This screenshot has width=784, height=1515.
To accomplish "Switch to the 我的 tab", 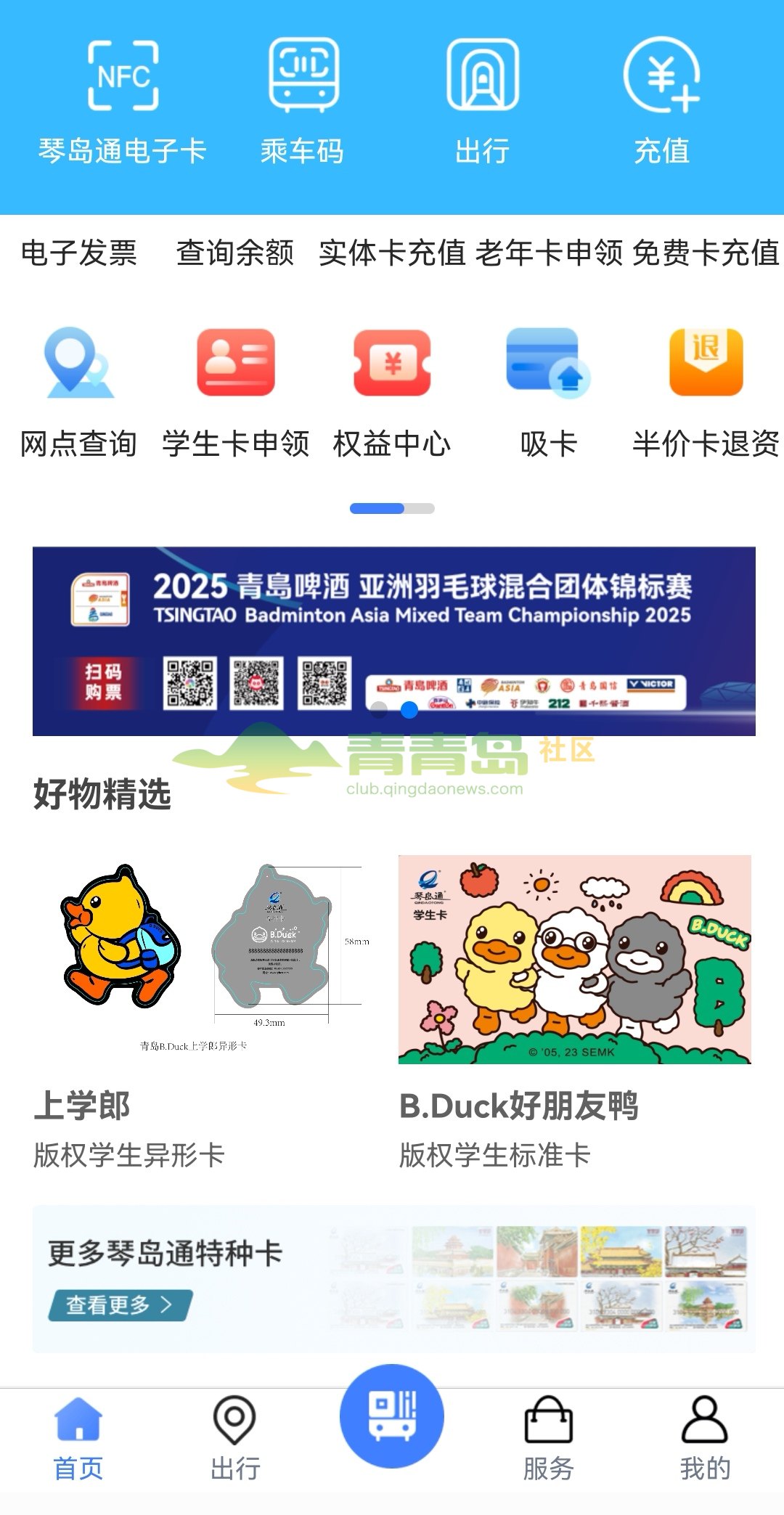I will coord(705,1437).
